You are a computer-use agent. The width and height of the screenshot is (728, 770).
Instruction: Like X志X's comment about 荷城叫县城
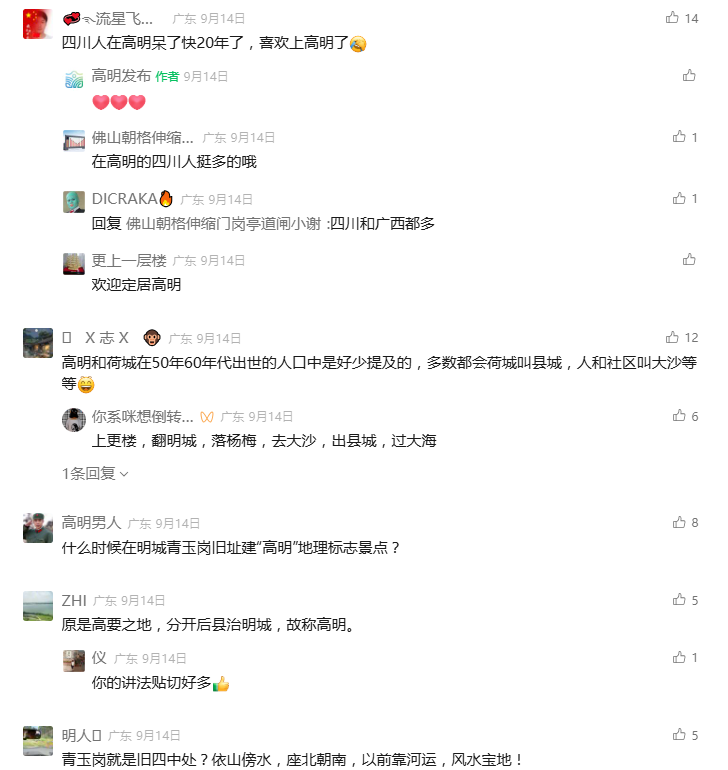click(x=672, y=337)
